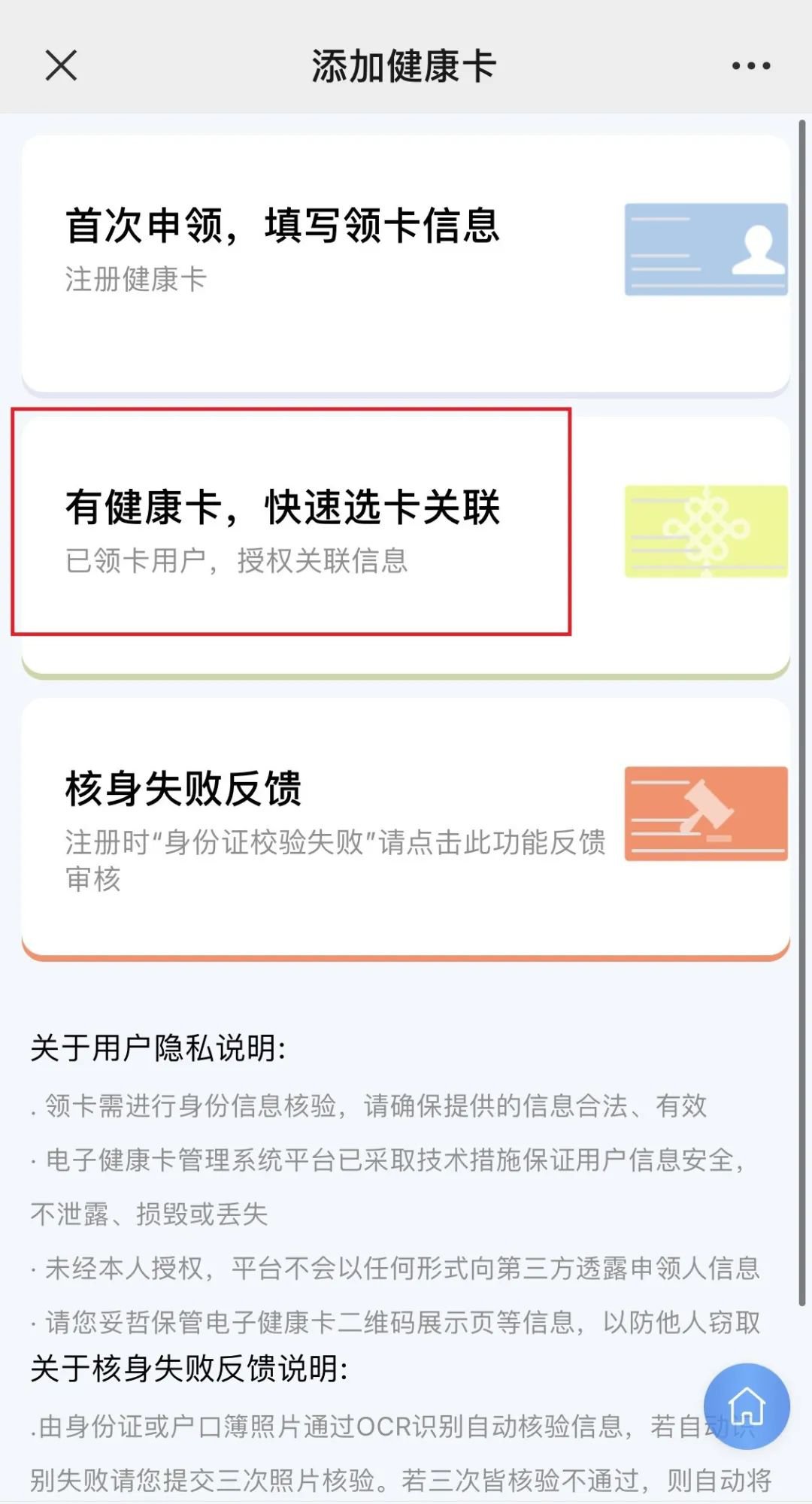812x1504 pixels.
Task: Open 核身失败反馈 card
Action: (406, 827)
